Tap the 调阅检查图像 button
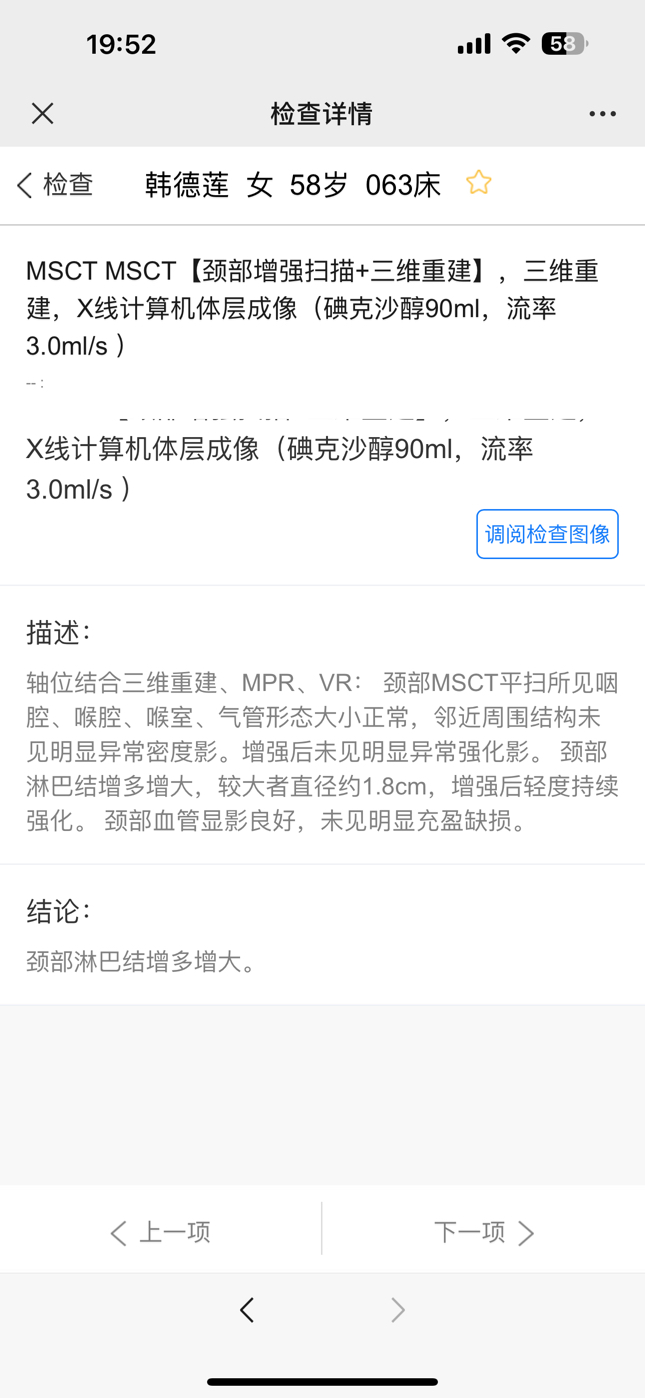Screen dimensions: 645x1398 (x=547, y=534)
